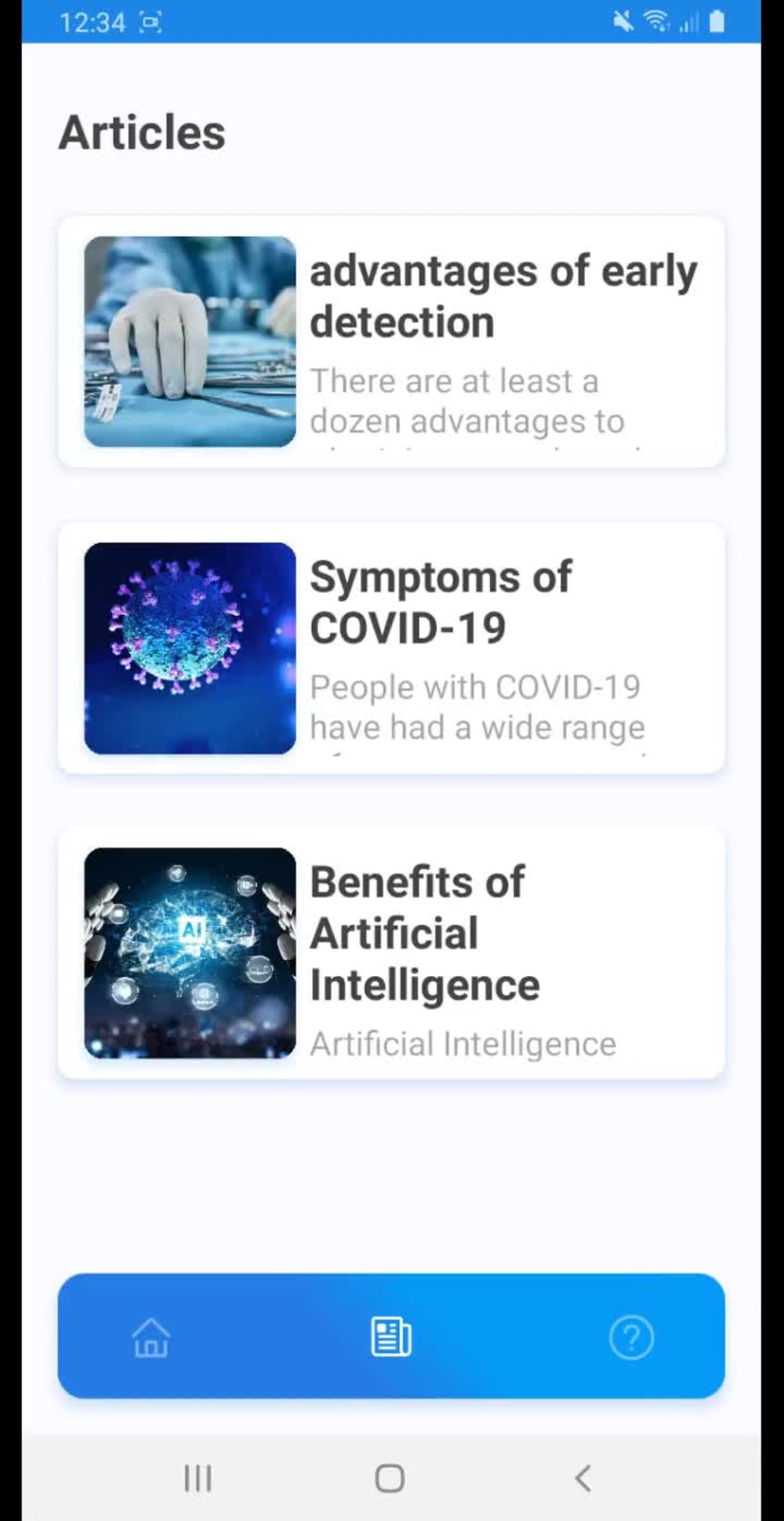
Task: Open the Symptoms of COVID-19 article
Action: coord(390,648)
